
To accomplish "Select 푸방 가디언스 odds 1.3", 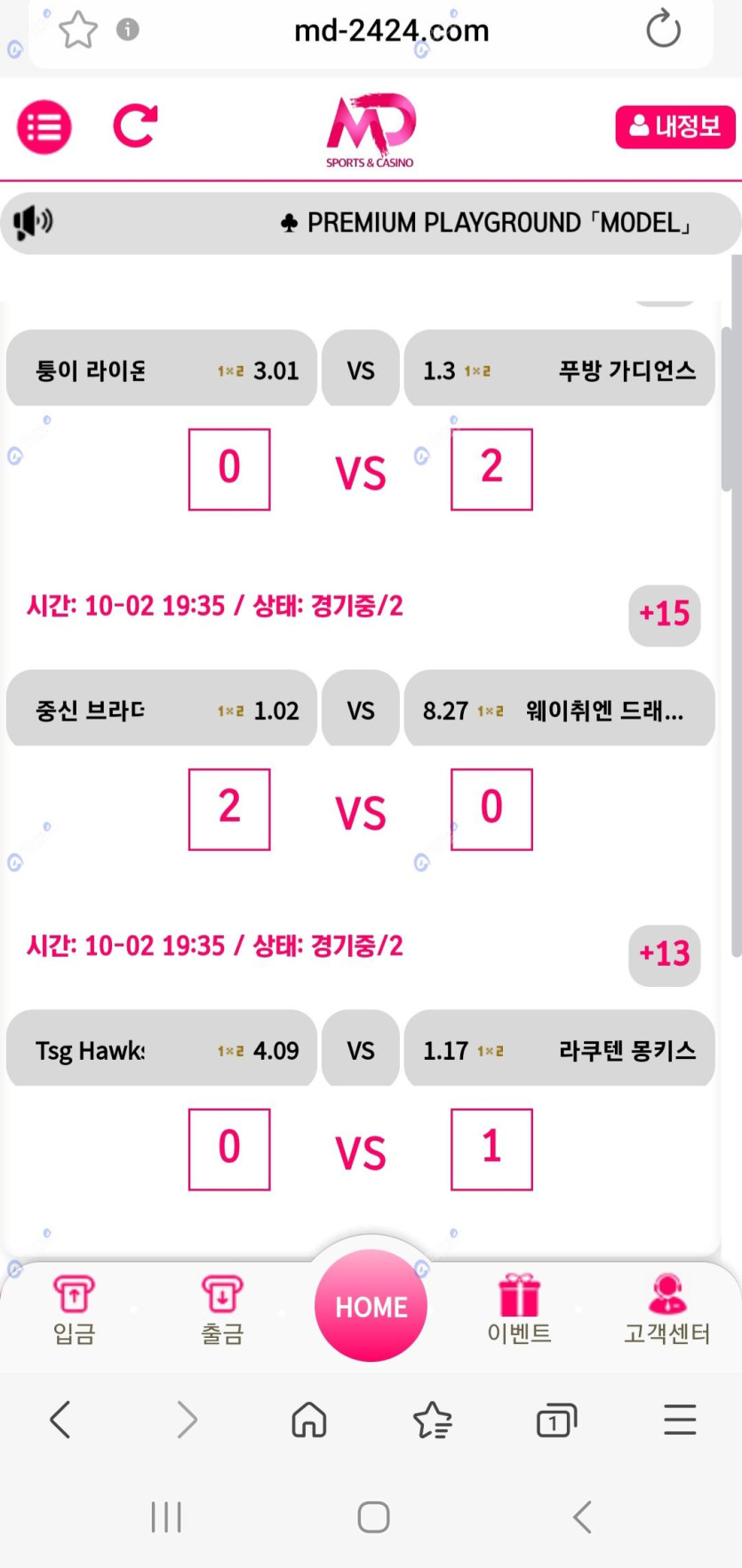I will click(559, 370).
